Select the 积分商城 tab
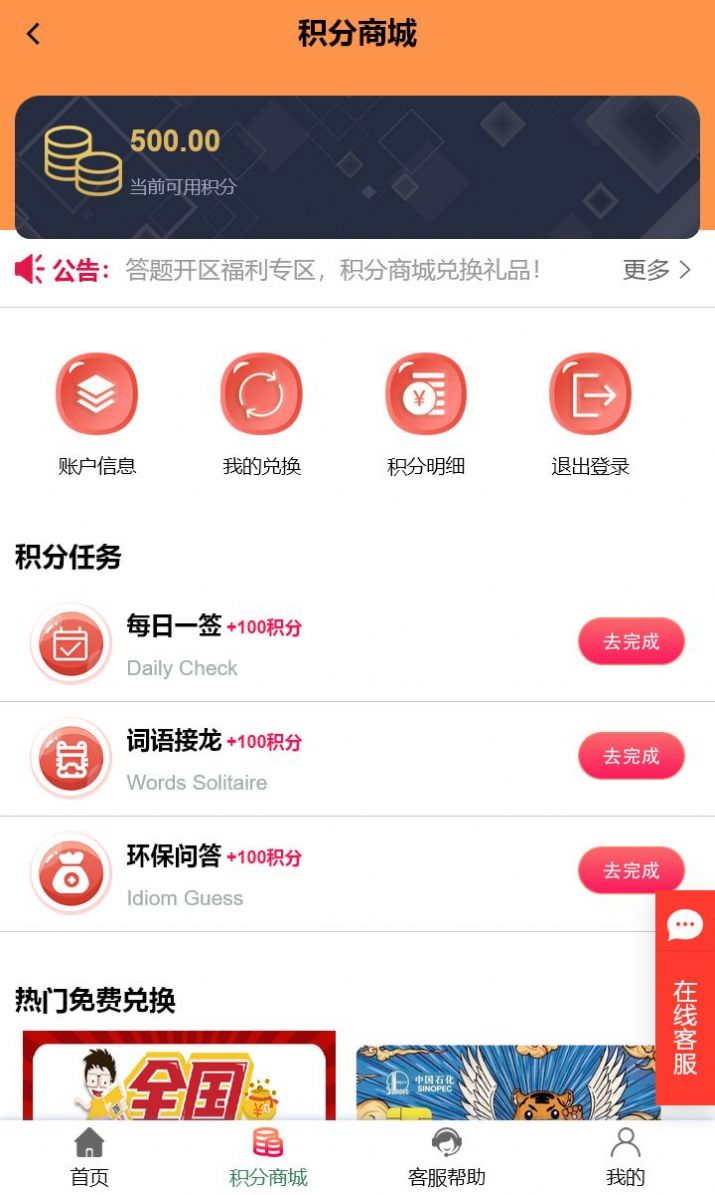 click(x=268, y=1157)
